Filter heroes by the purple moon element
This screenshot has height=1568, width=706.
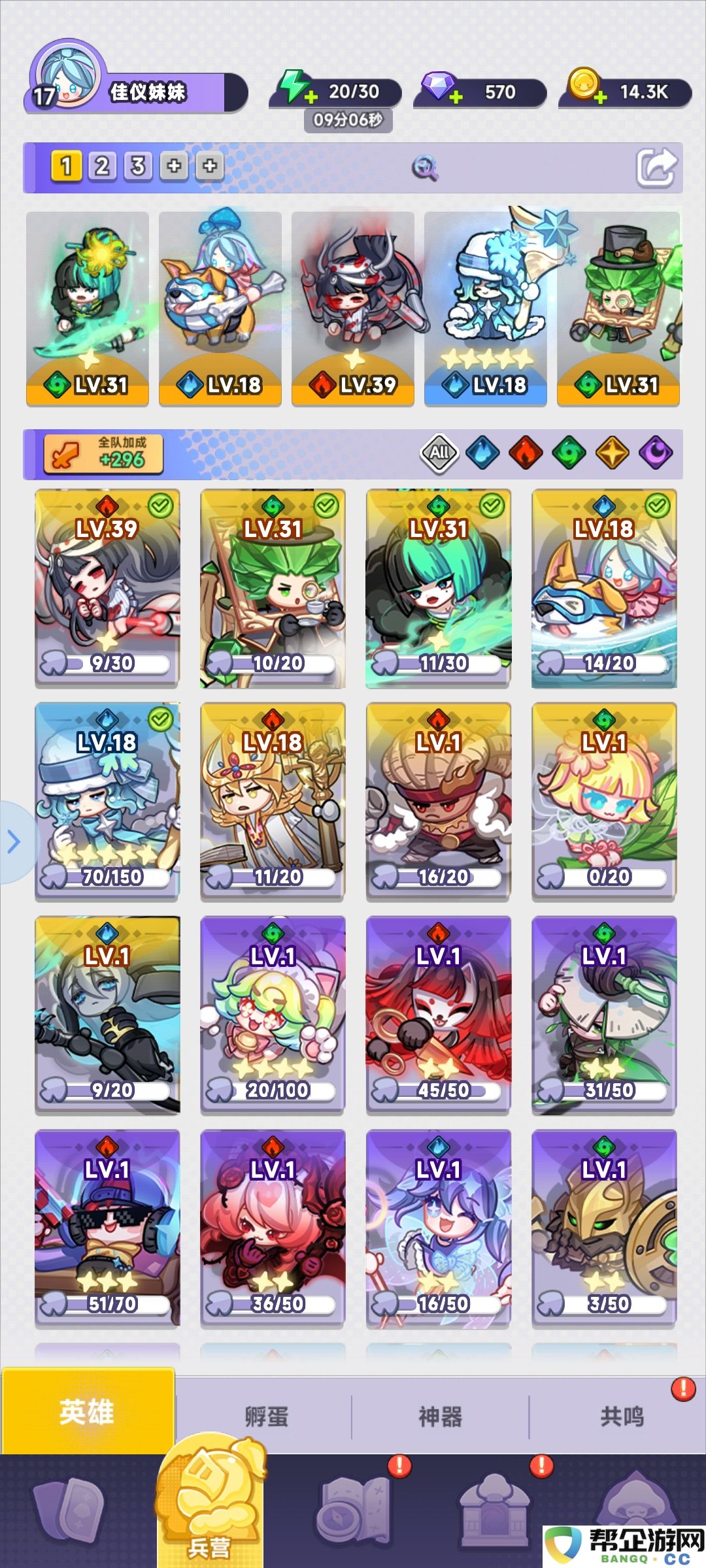(655, 453)
